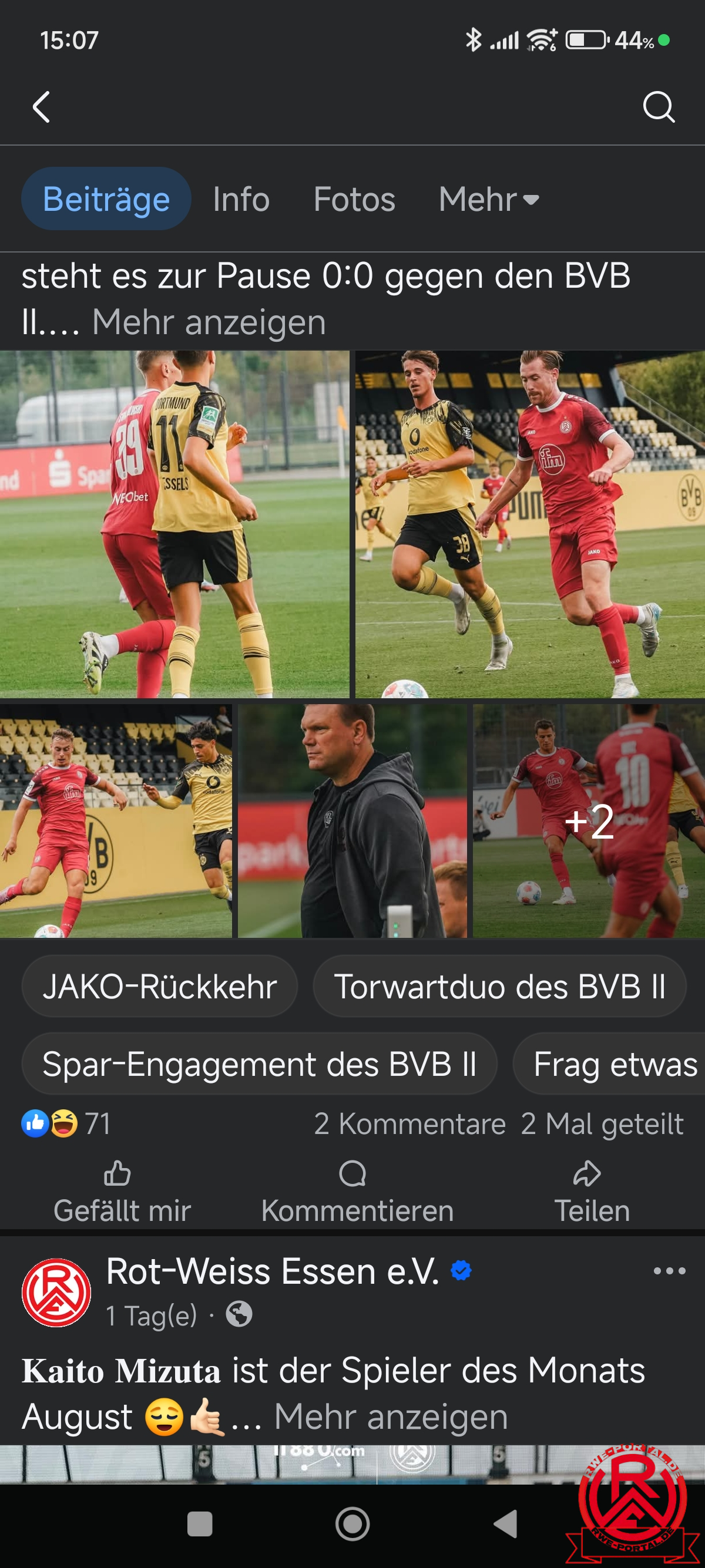Switch to the Info tab
Image resolution: width=705 pixels, height=1568 pixels.
(x=241, y=199)
